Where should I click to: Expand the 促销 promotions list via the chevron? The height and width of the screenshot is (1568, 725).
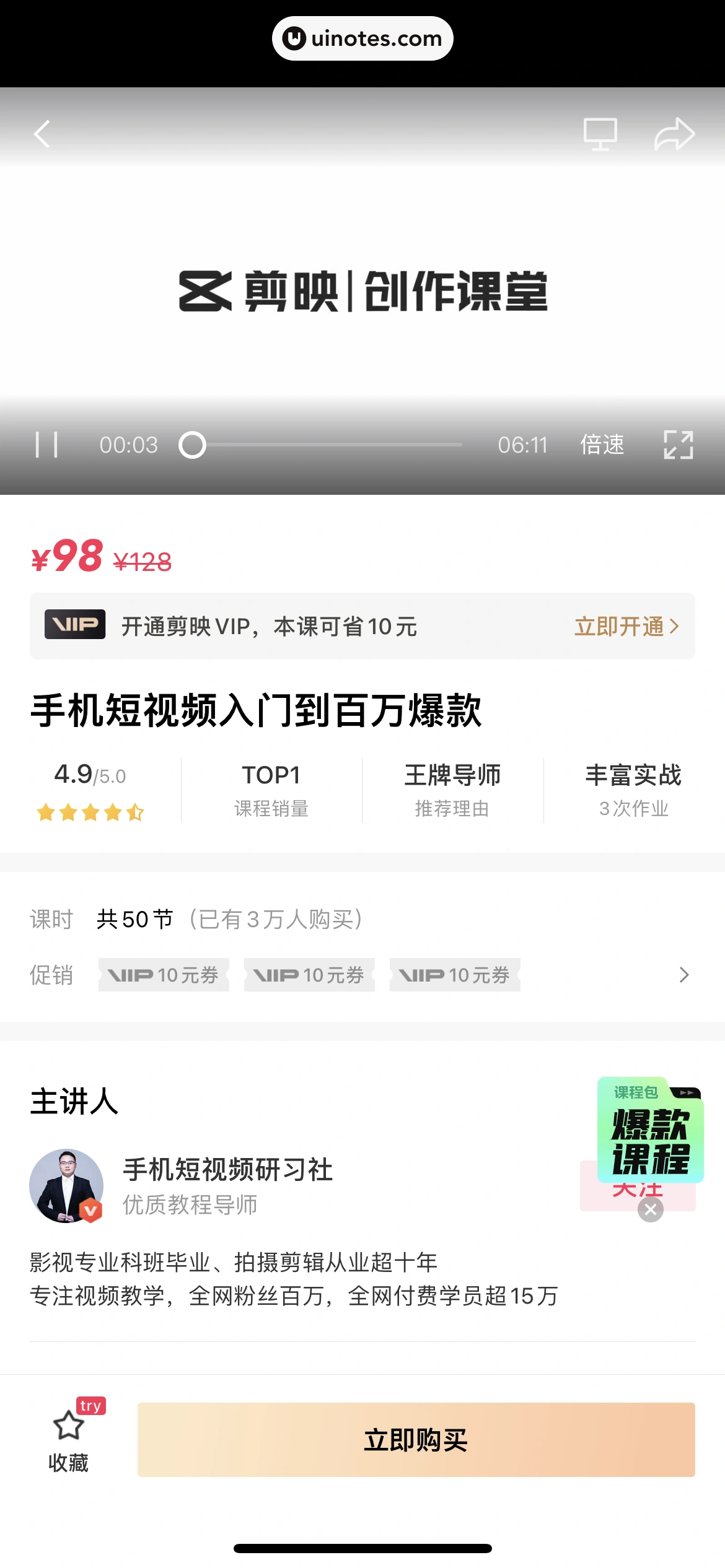click(x=683, y=975)
